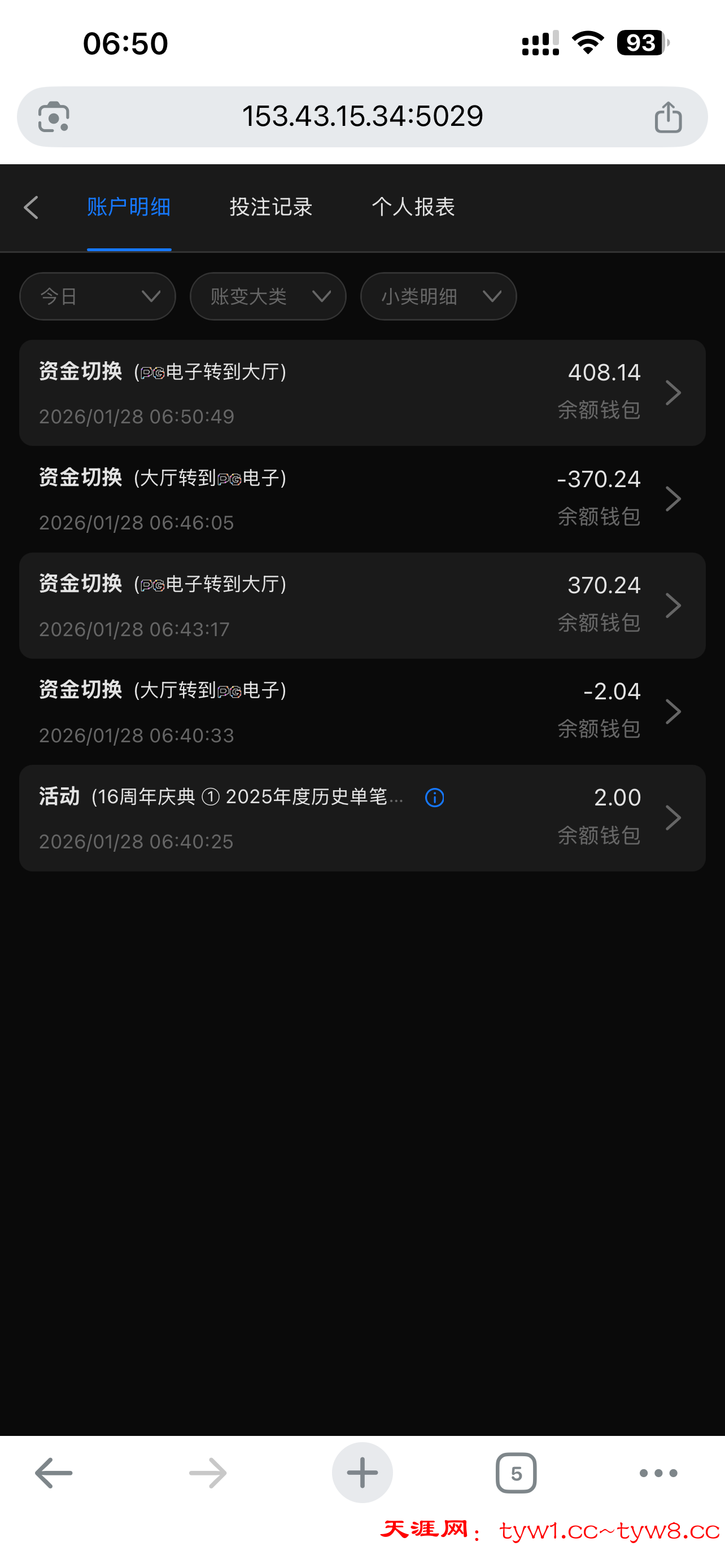Show the open tabs switcher

516,1473
